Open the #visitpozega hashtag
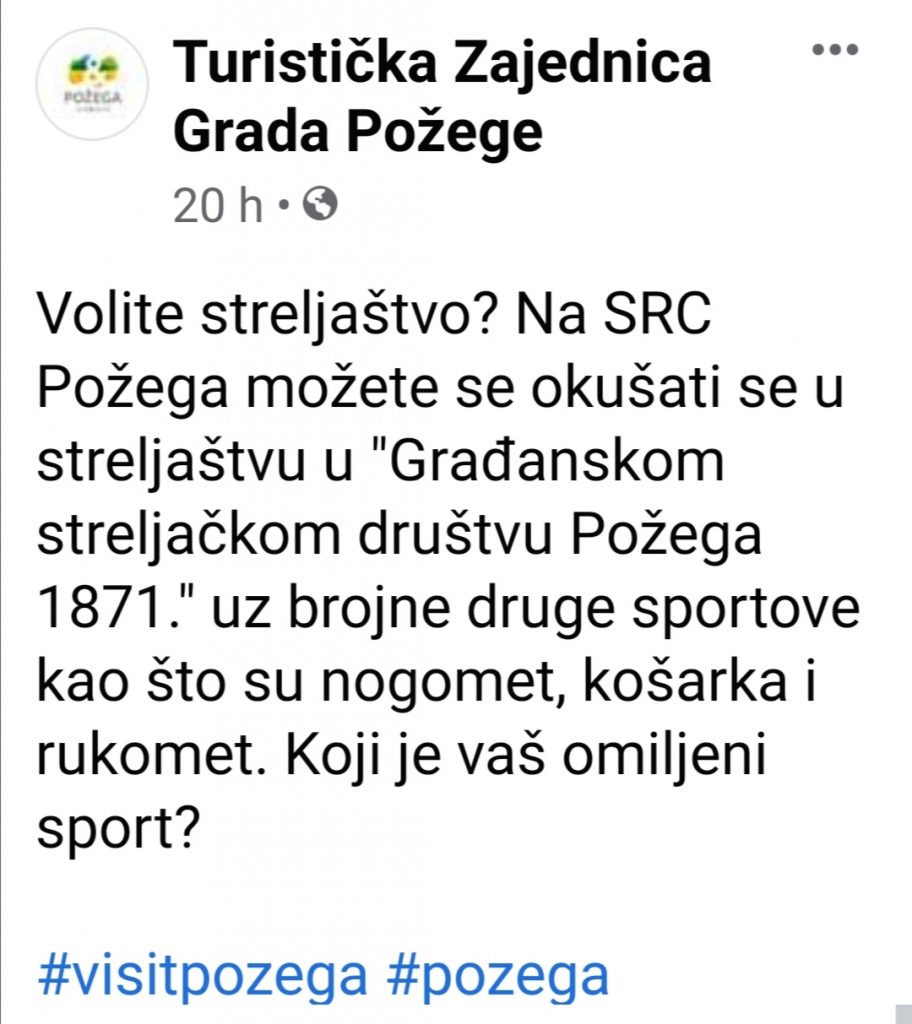Screen dimensions: 912x1024 click(x=202, y=974)
